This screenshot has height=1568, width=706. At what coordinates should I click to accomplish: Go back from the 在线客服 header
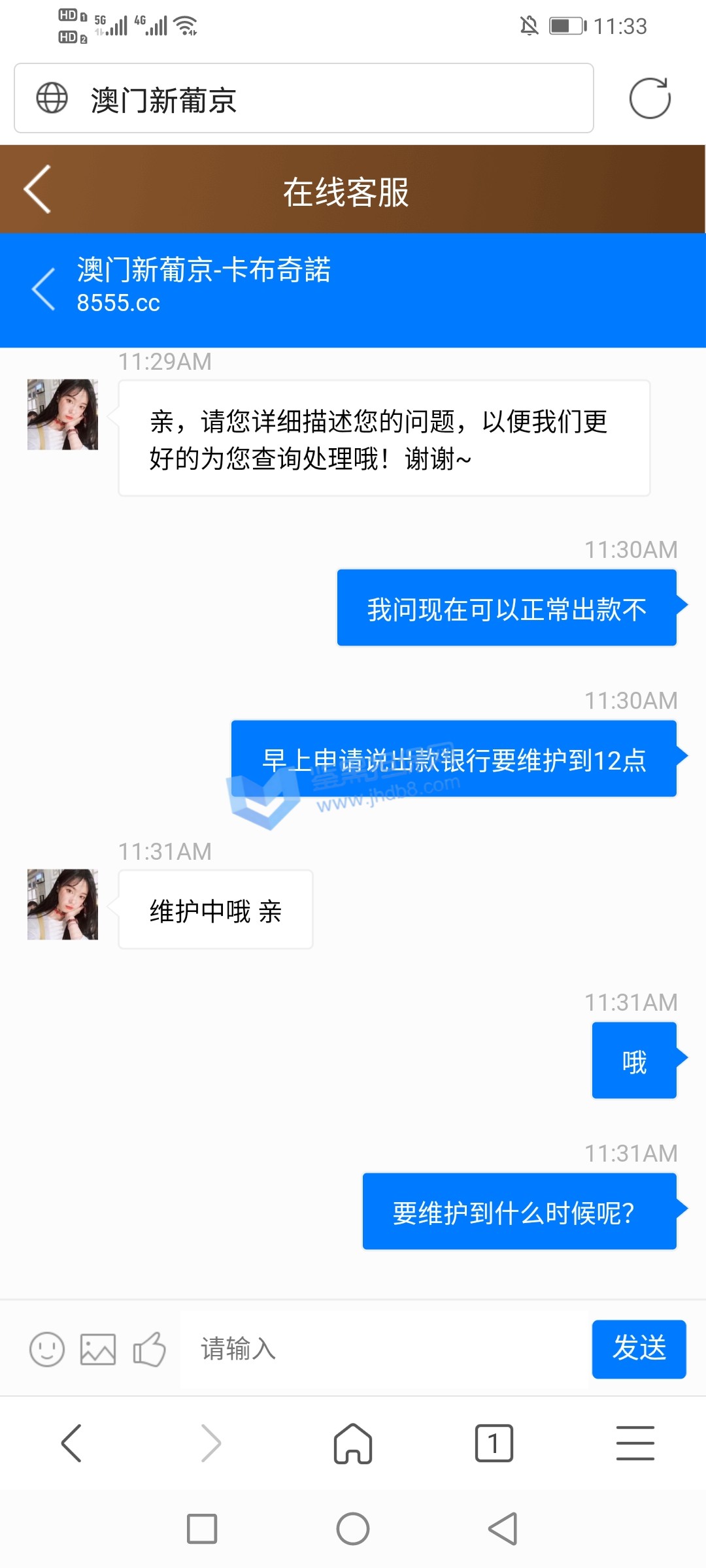tap(38, 189)
